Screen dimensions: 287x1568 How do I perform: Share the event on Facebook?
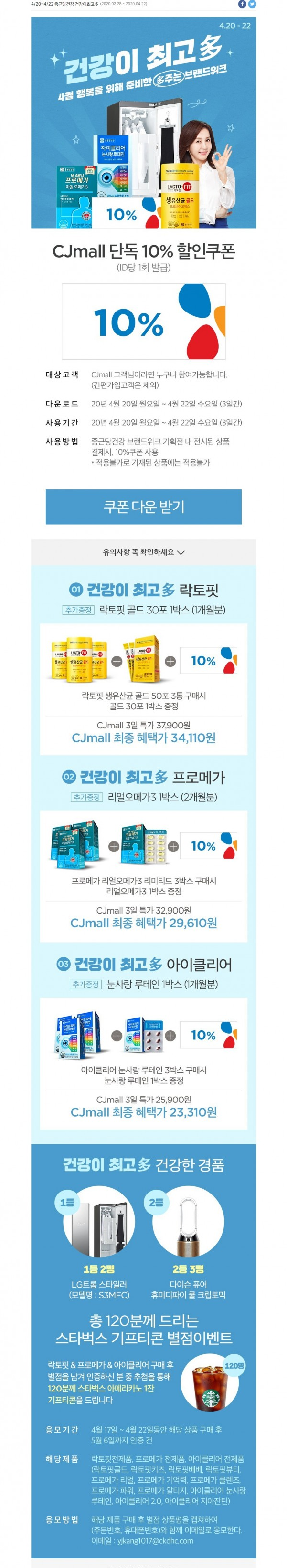242,4
